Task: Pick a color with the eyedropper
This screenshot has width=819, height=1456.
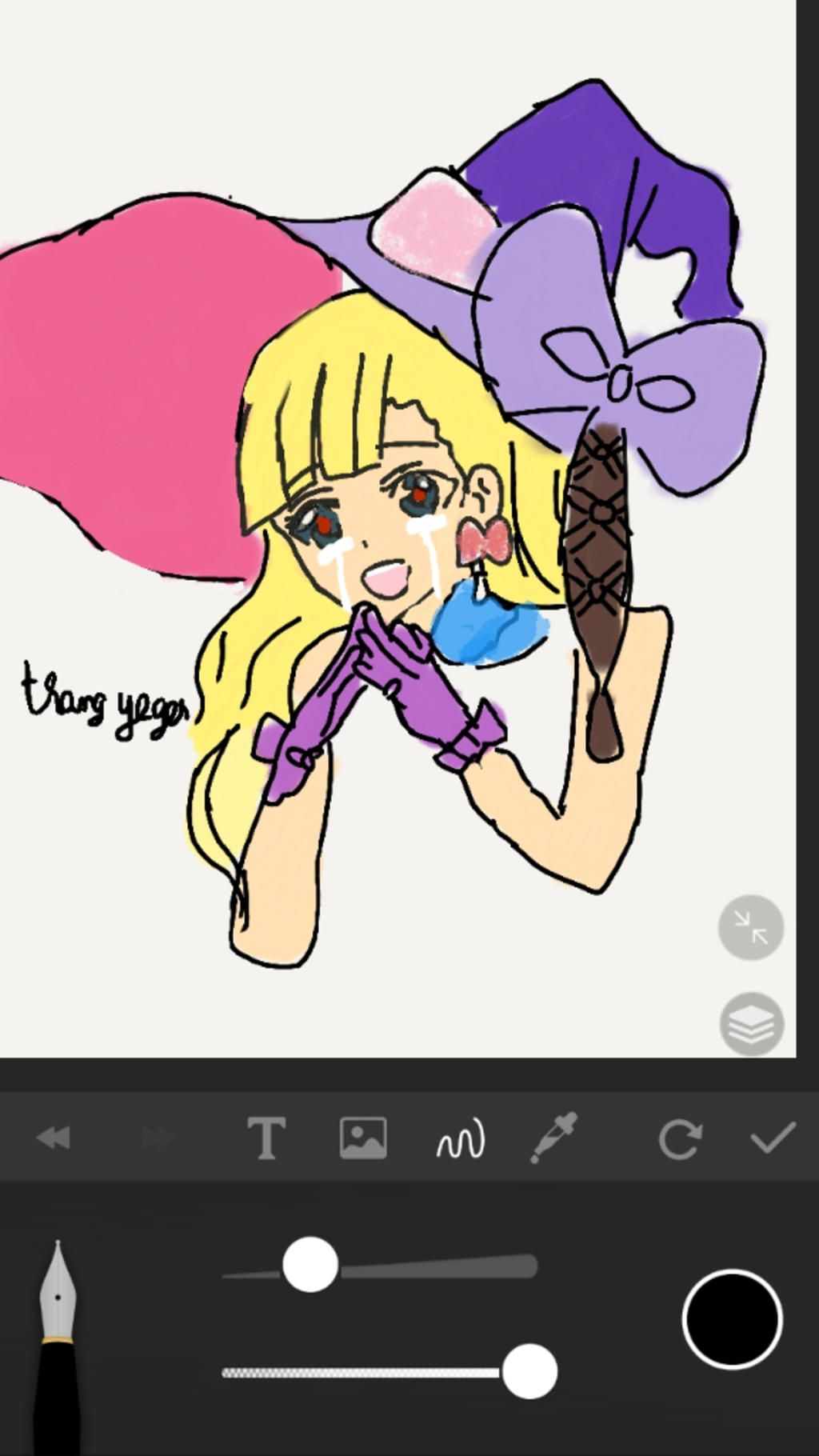Action: (554, 1138)
